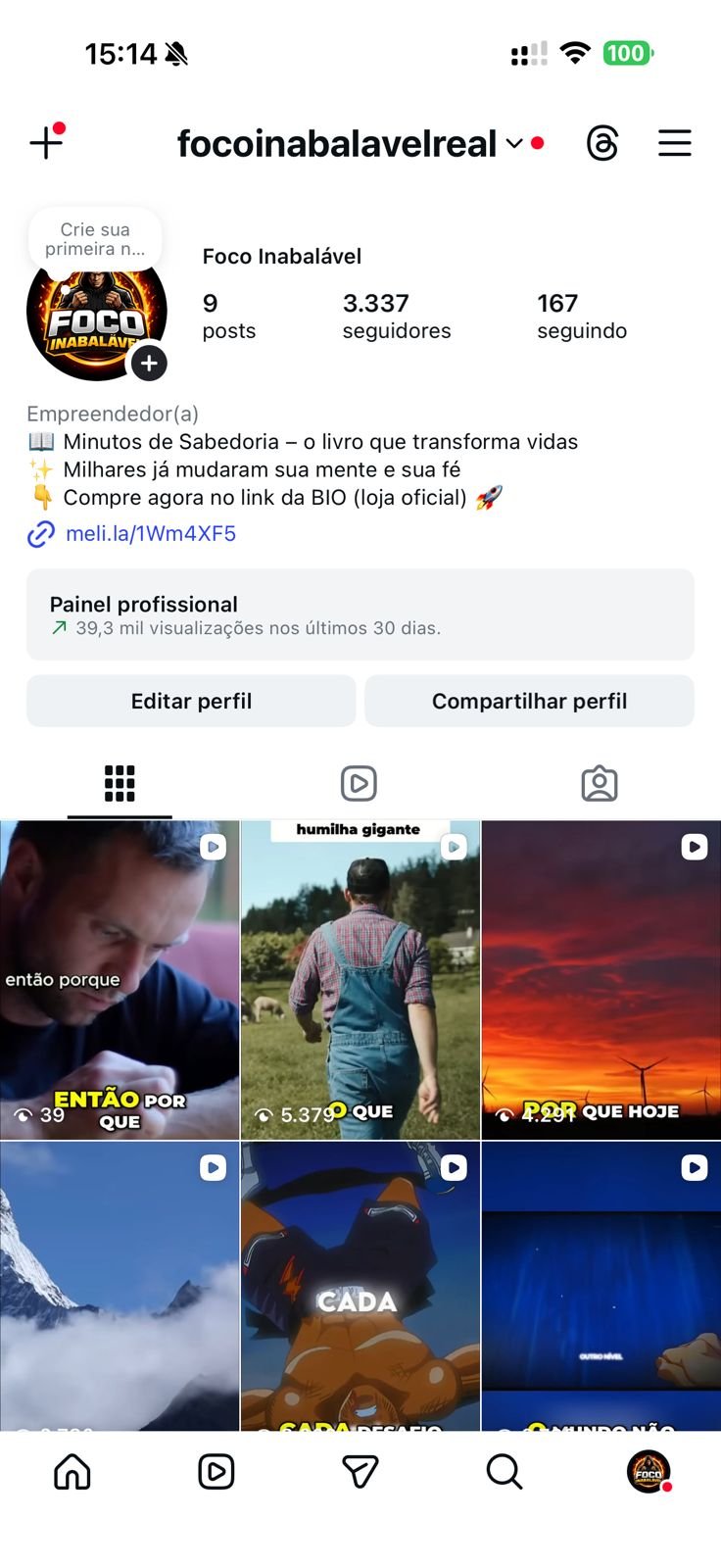Open the red sunset "Por que hoje" reel
The image size is (721, 1568).
click(x=601, y=980)
